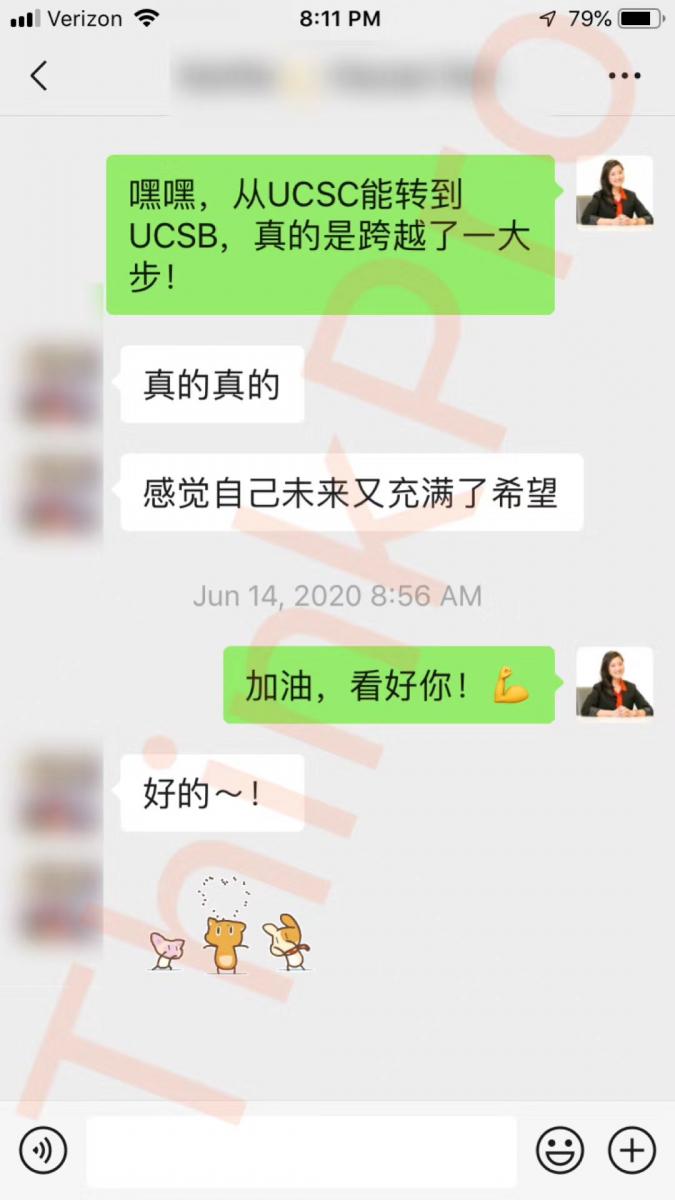Open profile avatar beside the 嘿嘿，从UCSC message
The image size is (675, 1200).
tap(614, 192)
